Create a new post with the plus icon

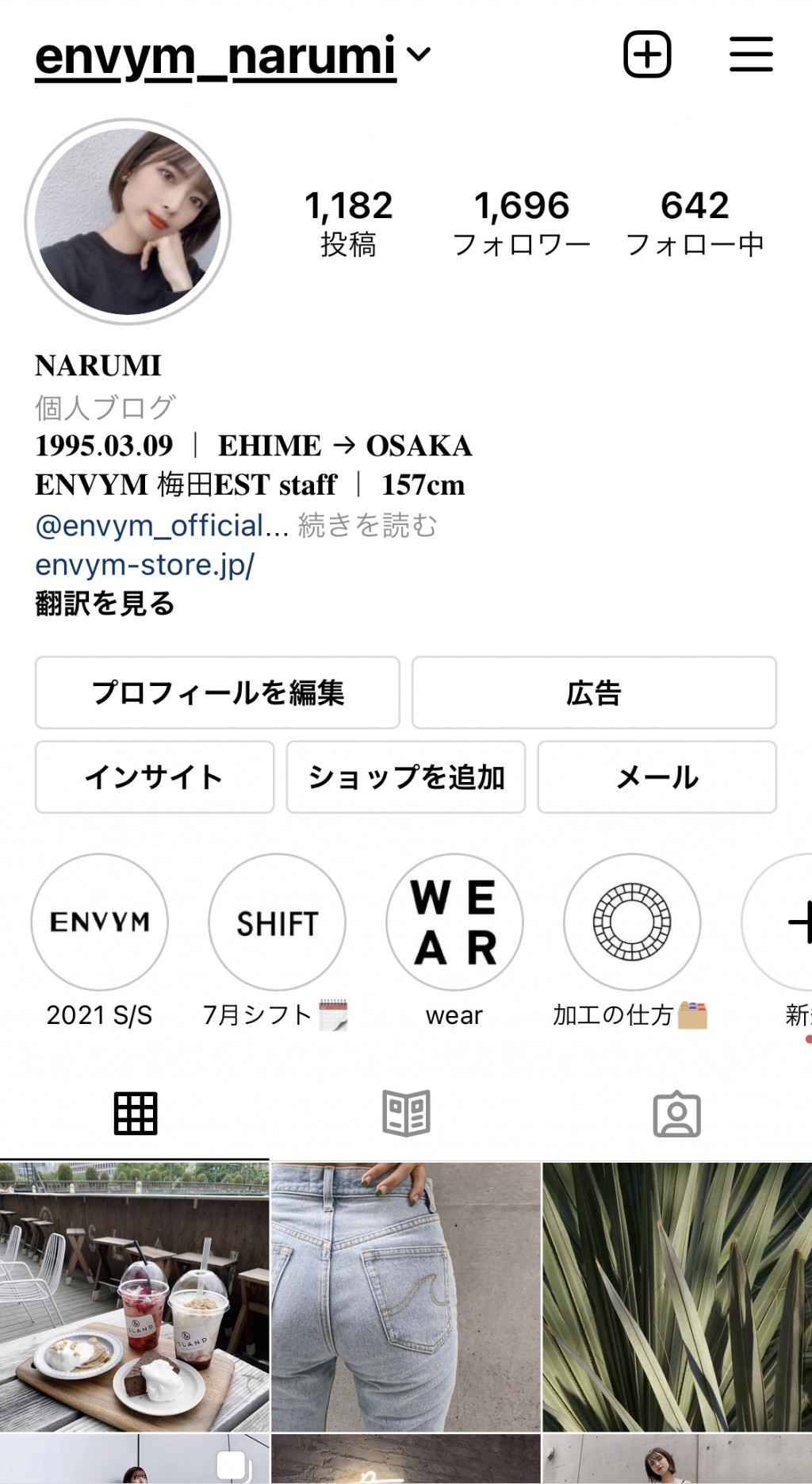point(647,55)
